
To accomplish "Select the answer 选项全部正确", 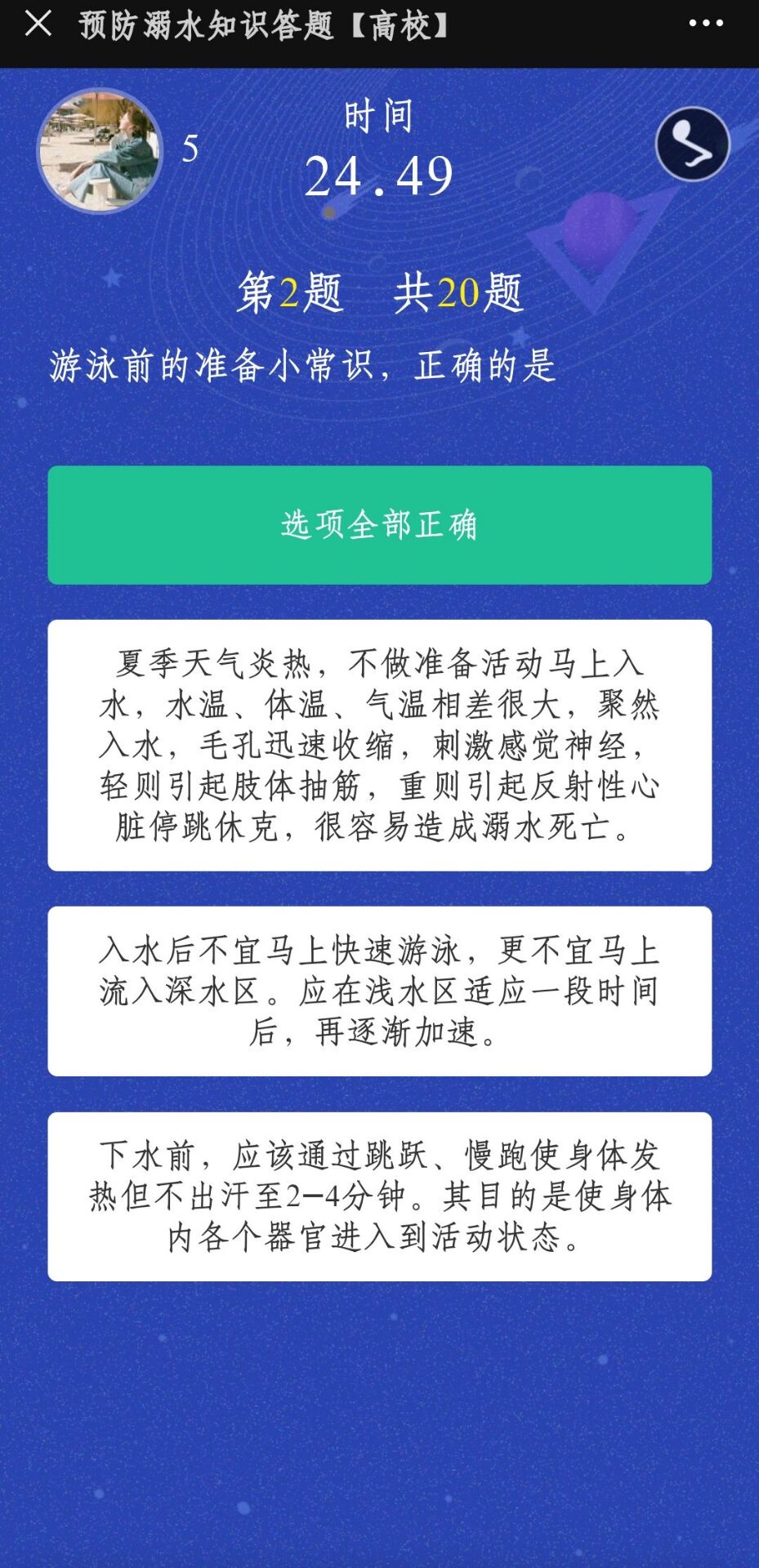I will point(379,524).
